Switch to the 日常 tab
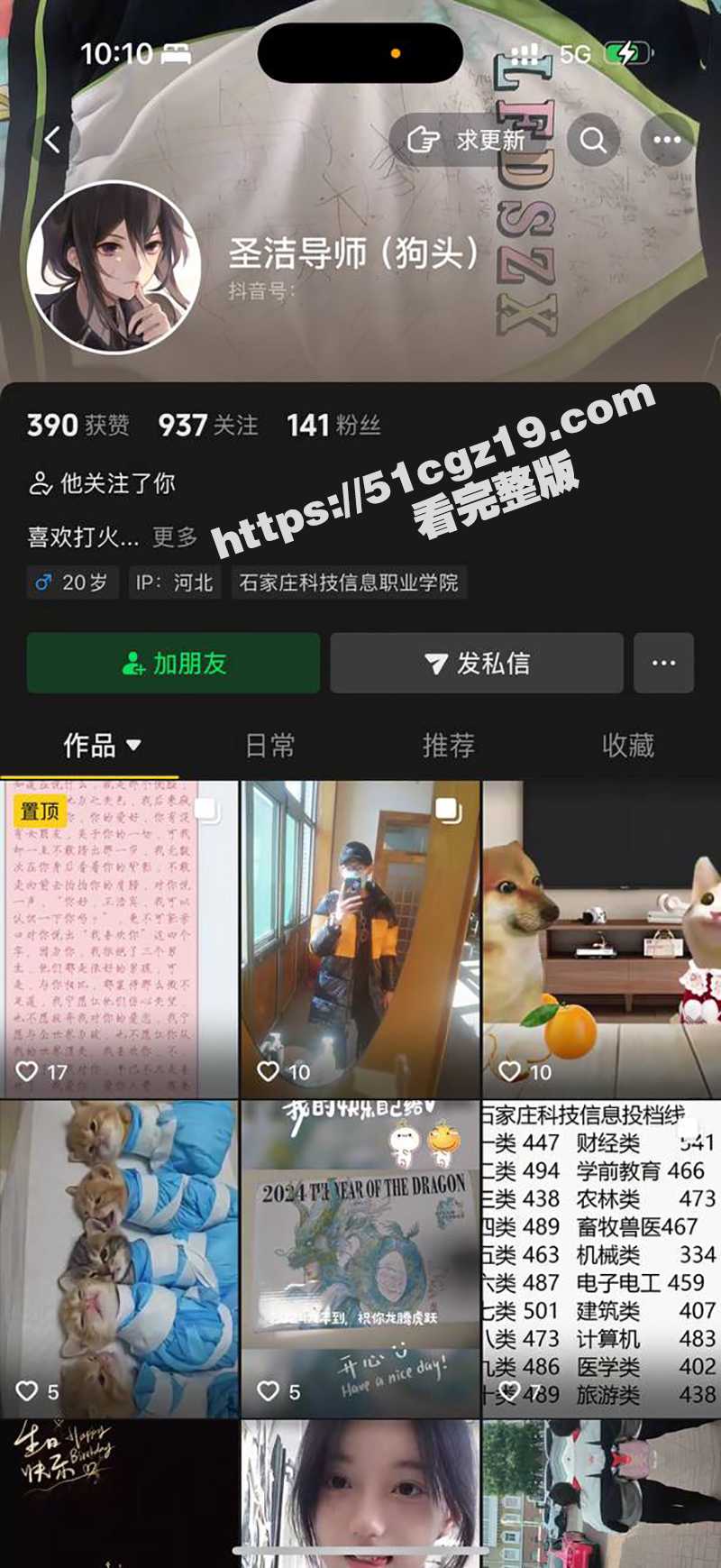The width and height of the screenshot is (721, 1568). [270, 746]
